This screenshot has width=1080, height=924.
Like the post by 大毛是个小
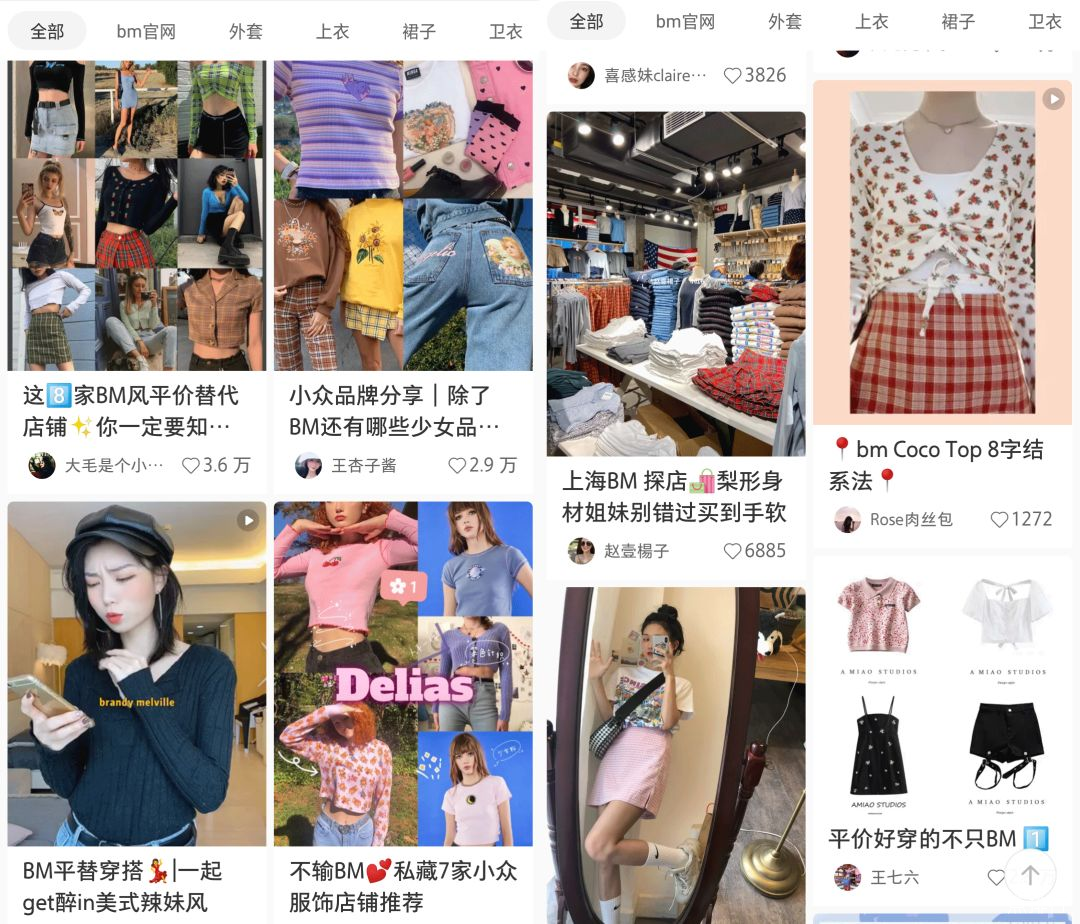tap(191, 465)
